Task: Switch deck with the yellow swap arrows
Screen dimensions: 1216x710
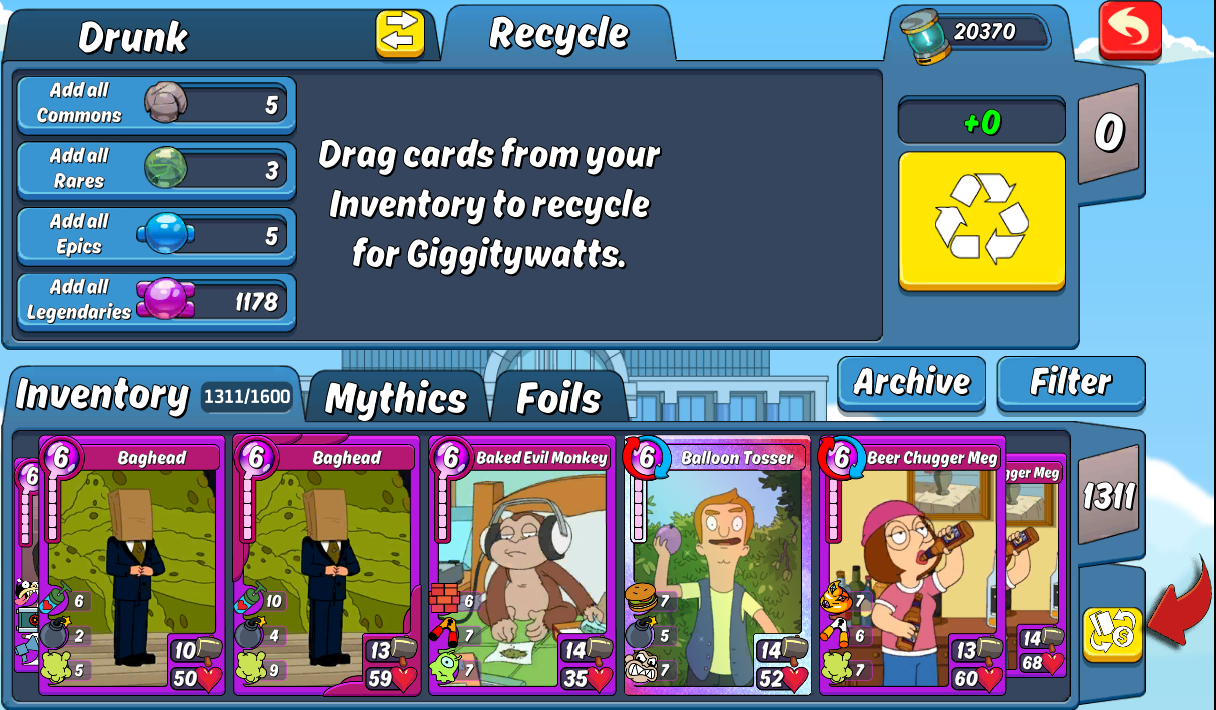Action: tap(400, 34)
